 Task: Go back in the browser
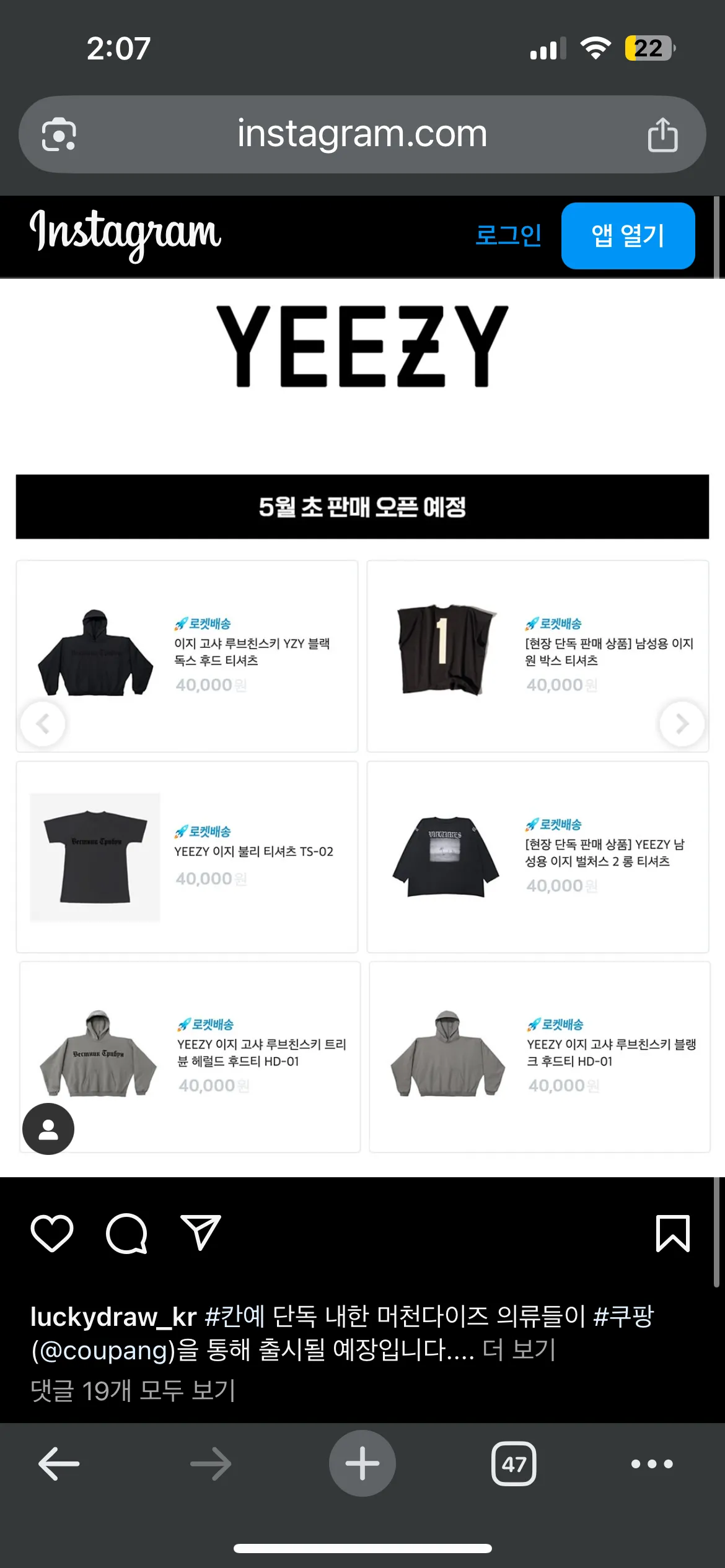point(59,1464)
